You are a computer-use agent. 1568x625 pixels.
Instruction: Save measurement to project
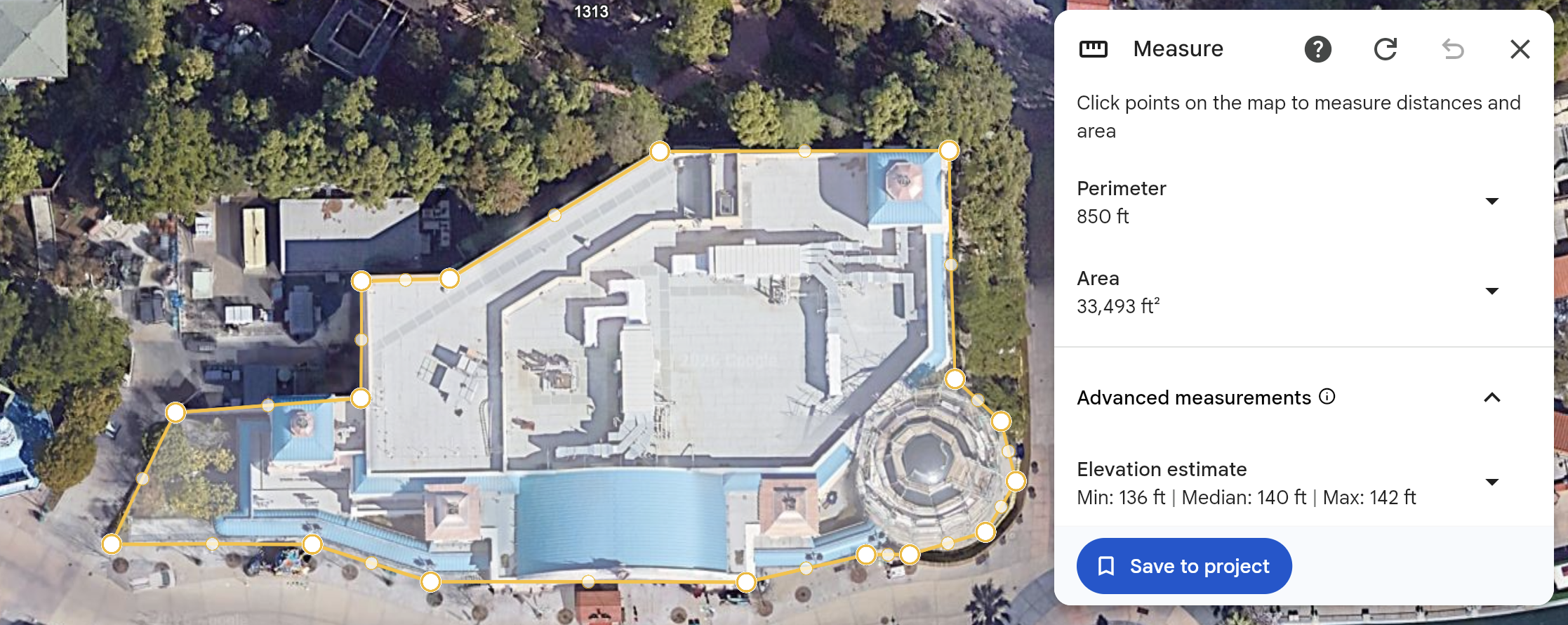point(1183,566)
